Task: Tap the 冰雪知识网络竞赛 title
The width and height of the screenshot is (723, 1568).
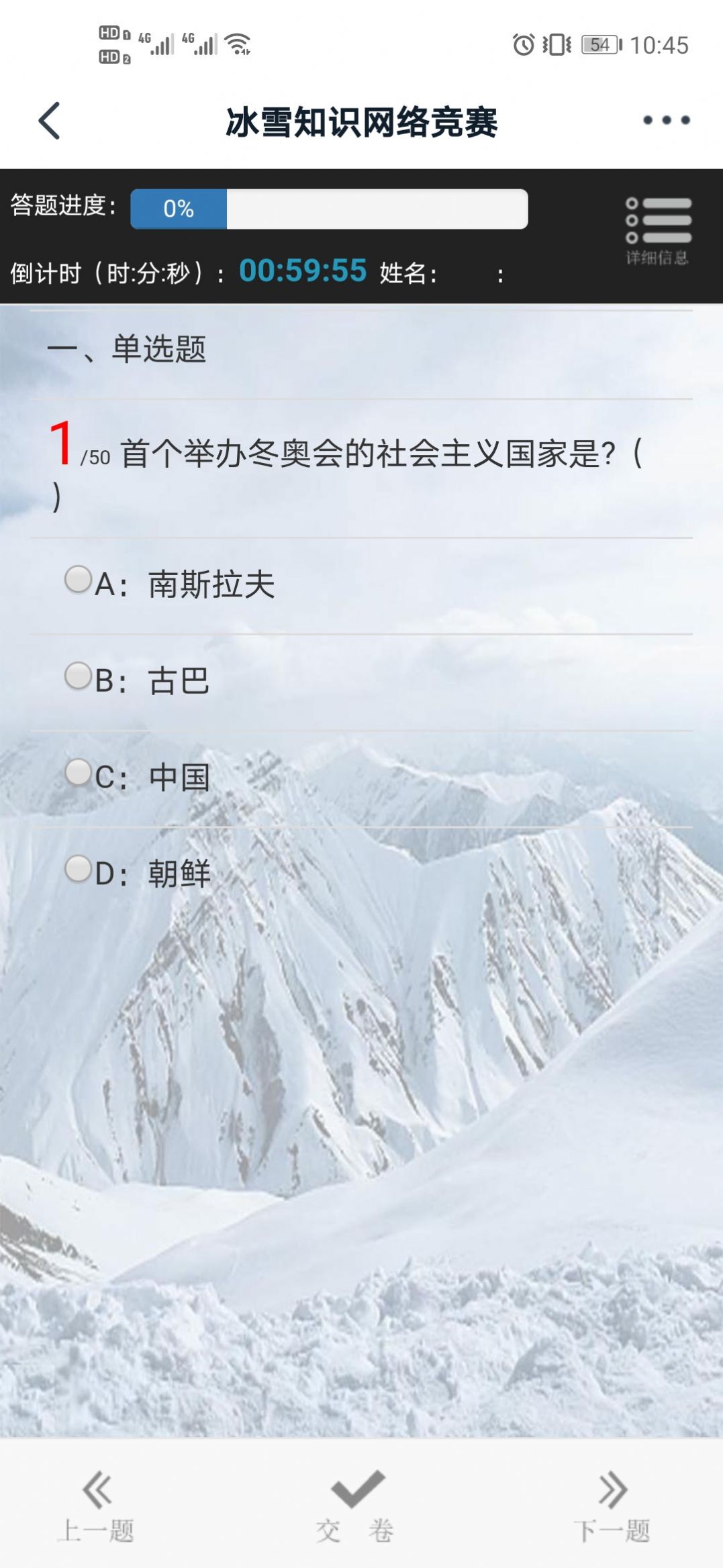Action: tap(362, 121)
